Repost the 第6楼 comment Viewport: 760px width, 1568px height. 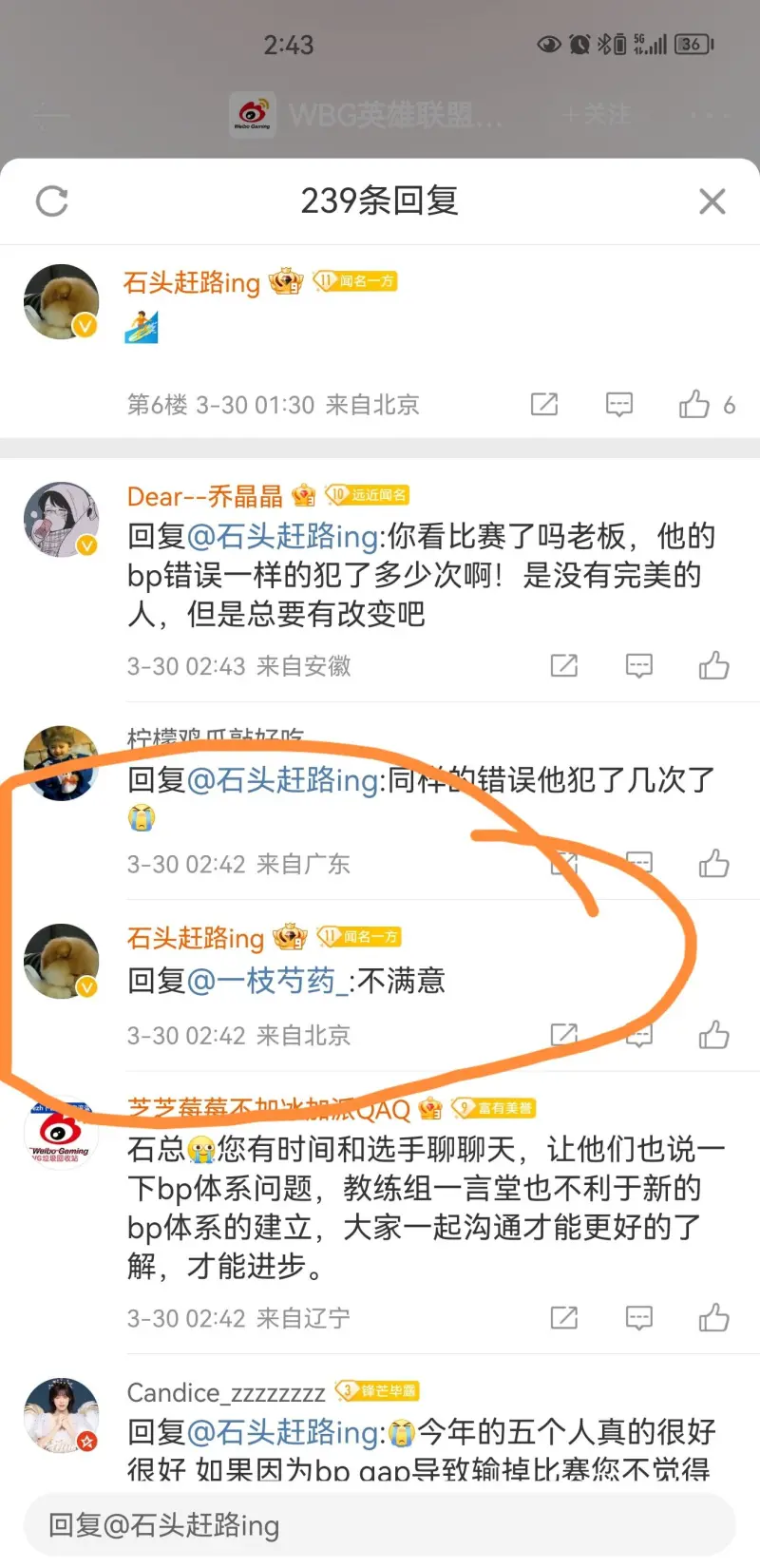tap(544, 405)
